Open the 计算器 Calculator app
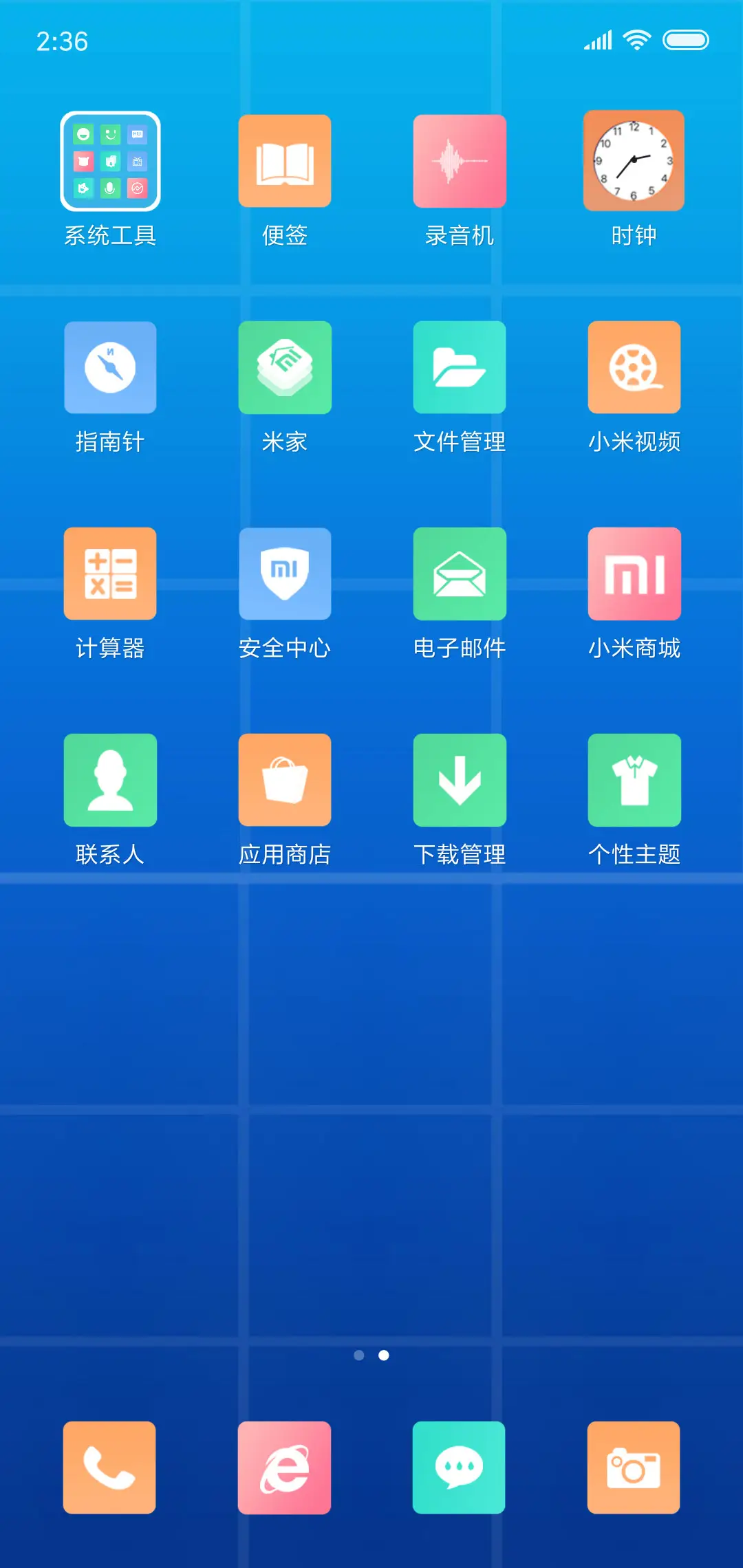Image resolution: width=743 pixels, height=1568 pixels. [x=110, y=574]
